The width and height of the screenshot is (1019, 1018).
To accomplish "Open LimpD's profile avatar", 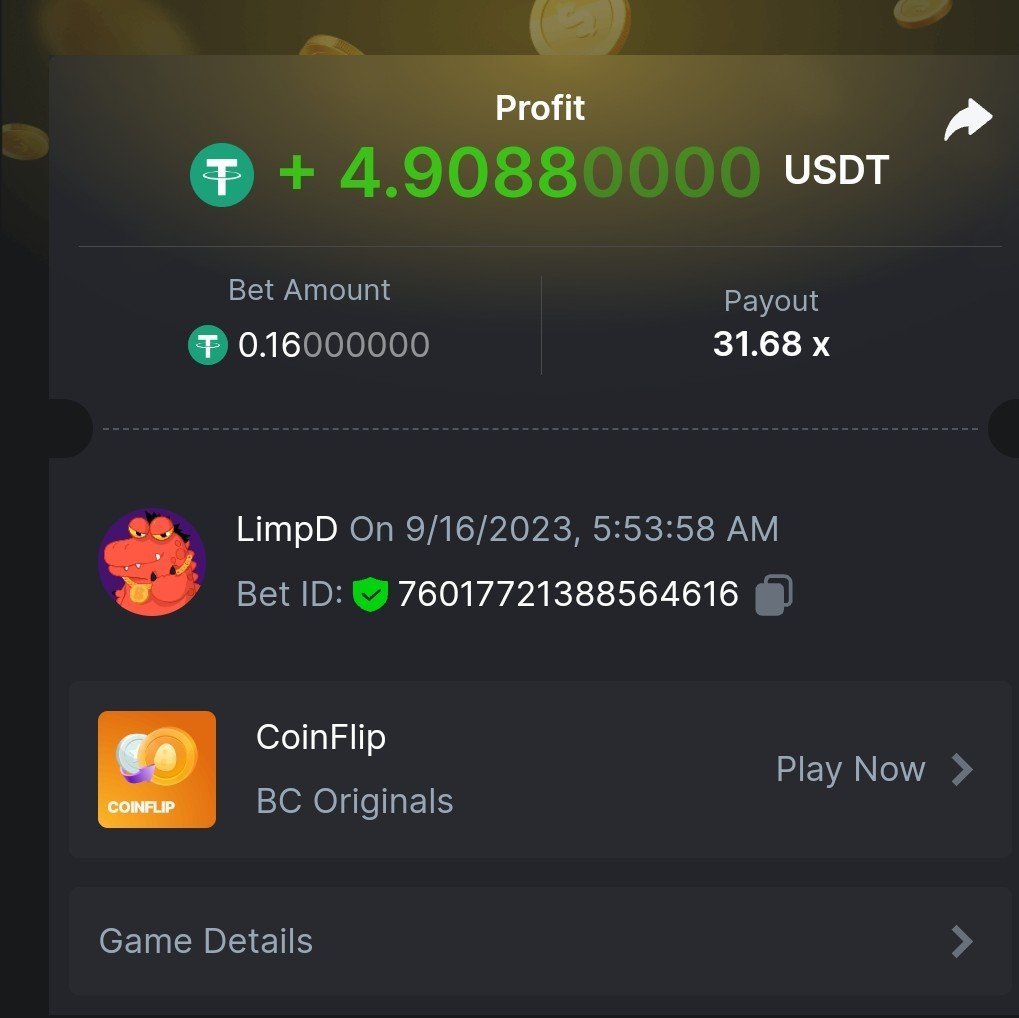I will 152,562.
